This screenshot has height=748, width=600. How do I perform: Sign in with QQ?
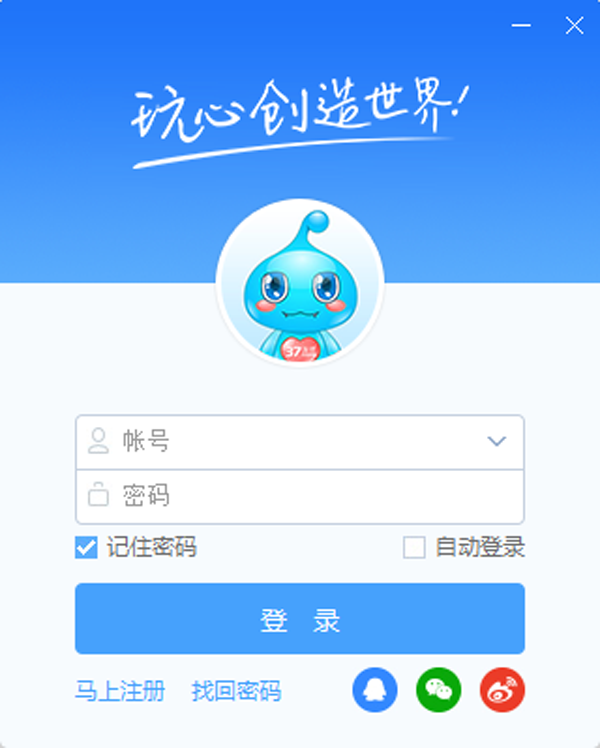375,689
